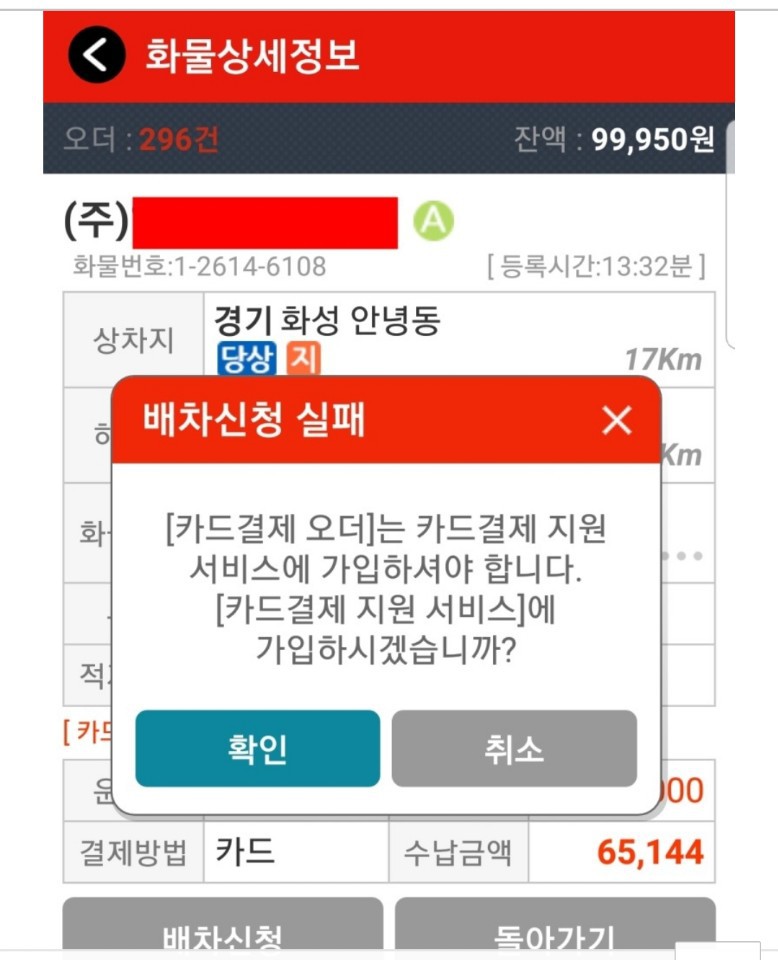The image size is (778, 960).
Task: Tap the back arrow beside 화물상세정보
Action: coord(97,55)
